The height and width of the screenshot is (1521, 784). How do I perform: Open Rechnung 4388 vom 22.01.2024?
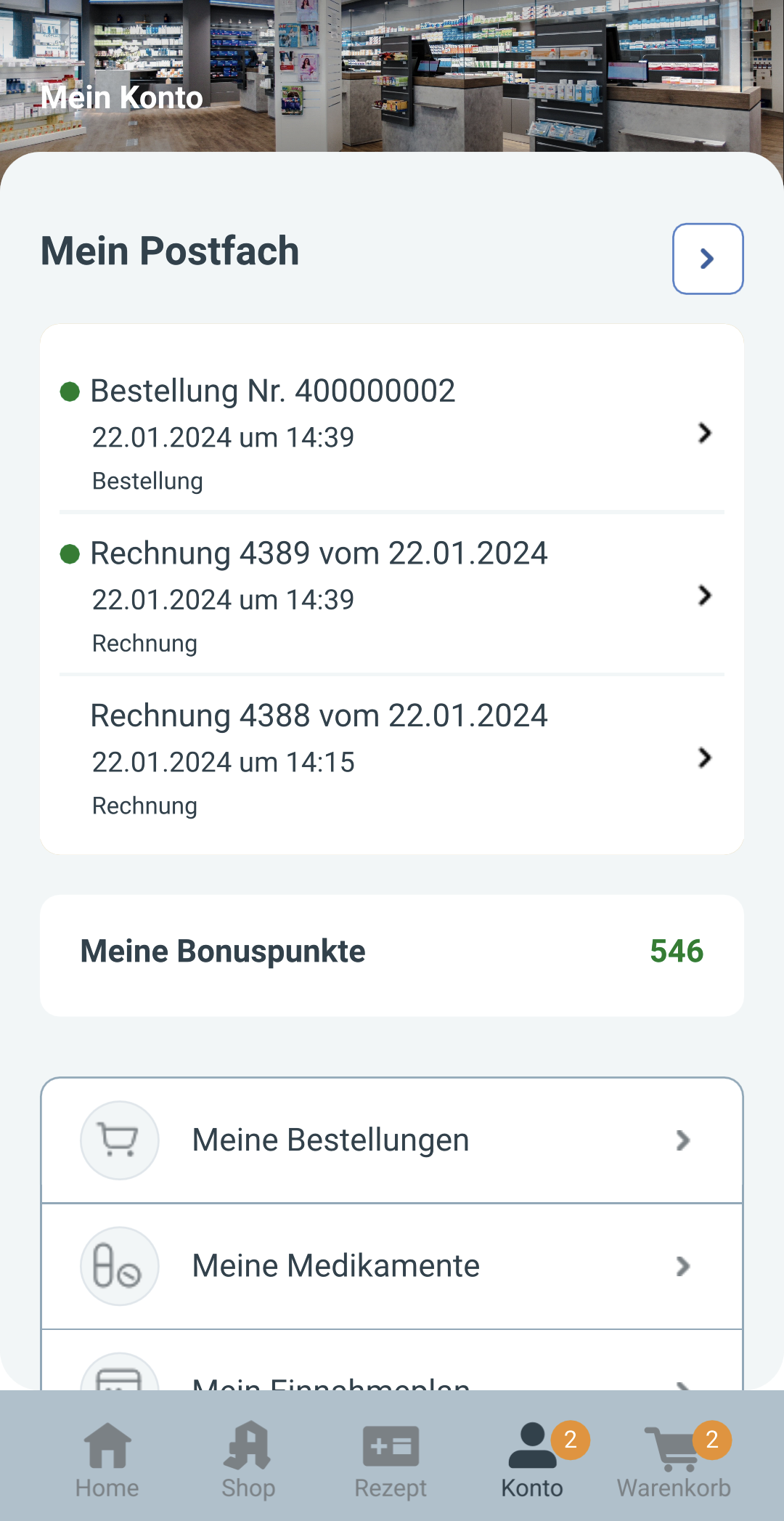[x=392, y=758]
